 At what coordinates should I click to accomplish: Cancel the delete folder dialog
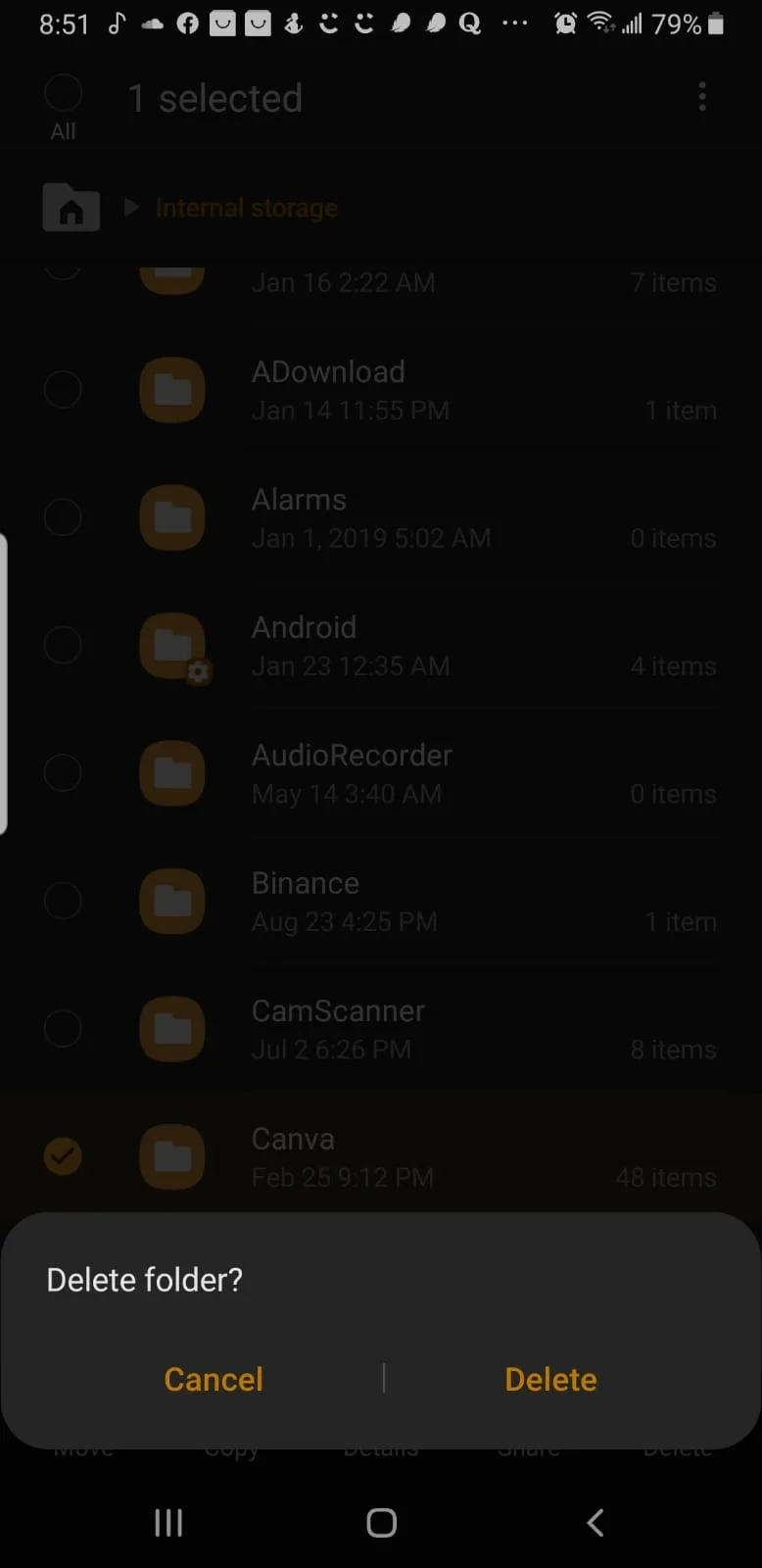pyautogui.click(x=214, y=1379)
